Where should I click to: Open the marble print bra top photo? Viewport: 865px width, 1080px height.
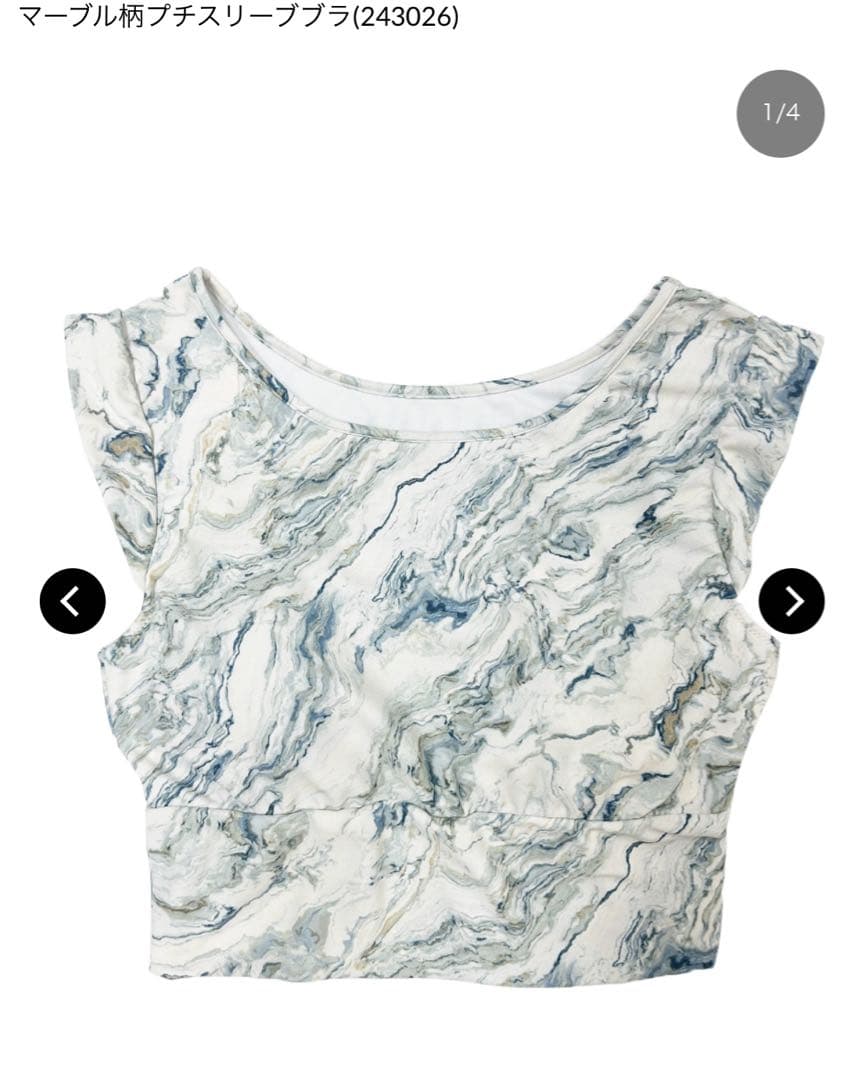440,620
